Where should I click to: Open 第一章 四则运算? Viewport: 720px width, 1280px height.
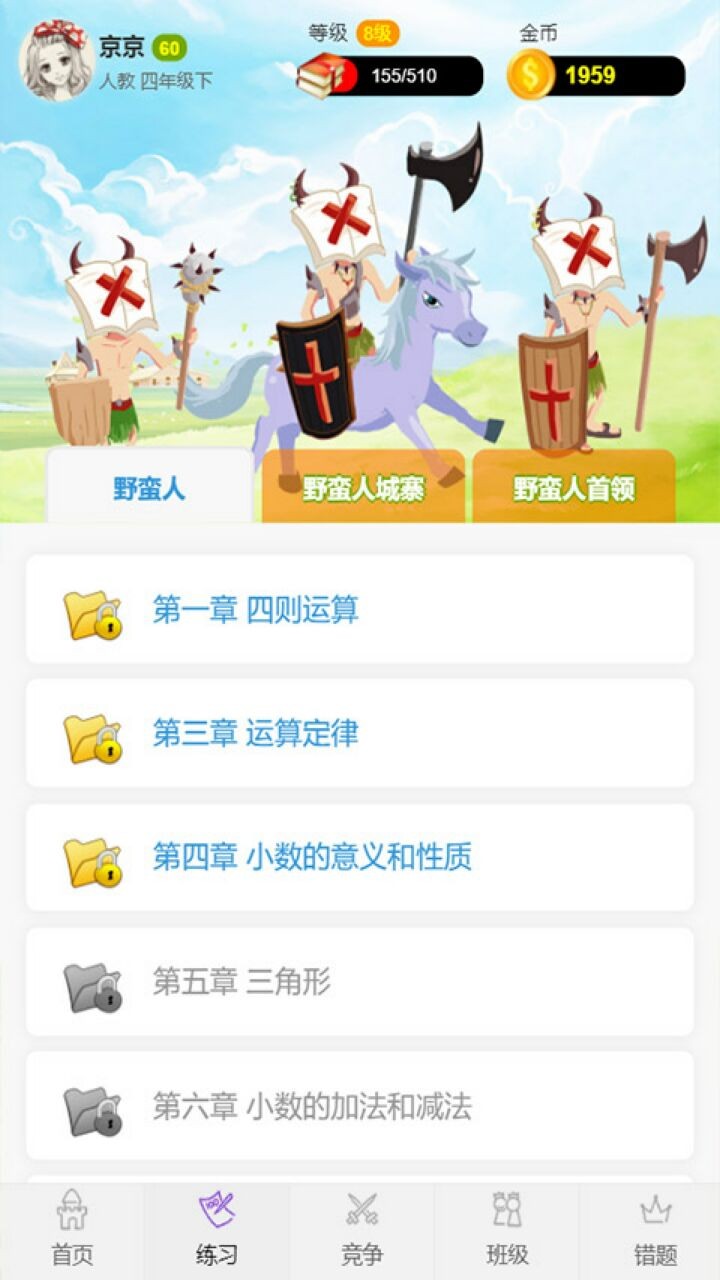(x=360, y=609)
